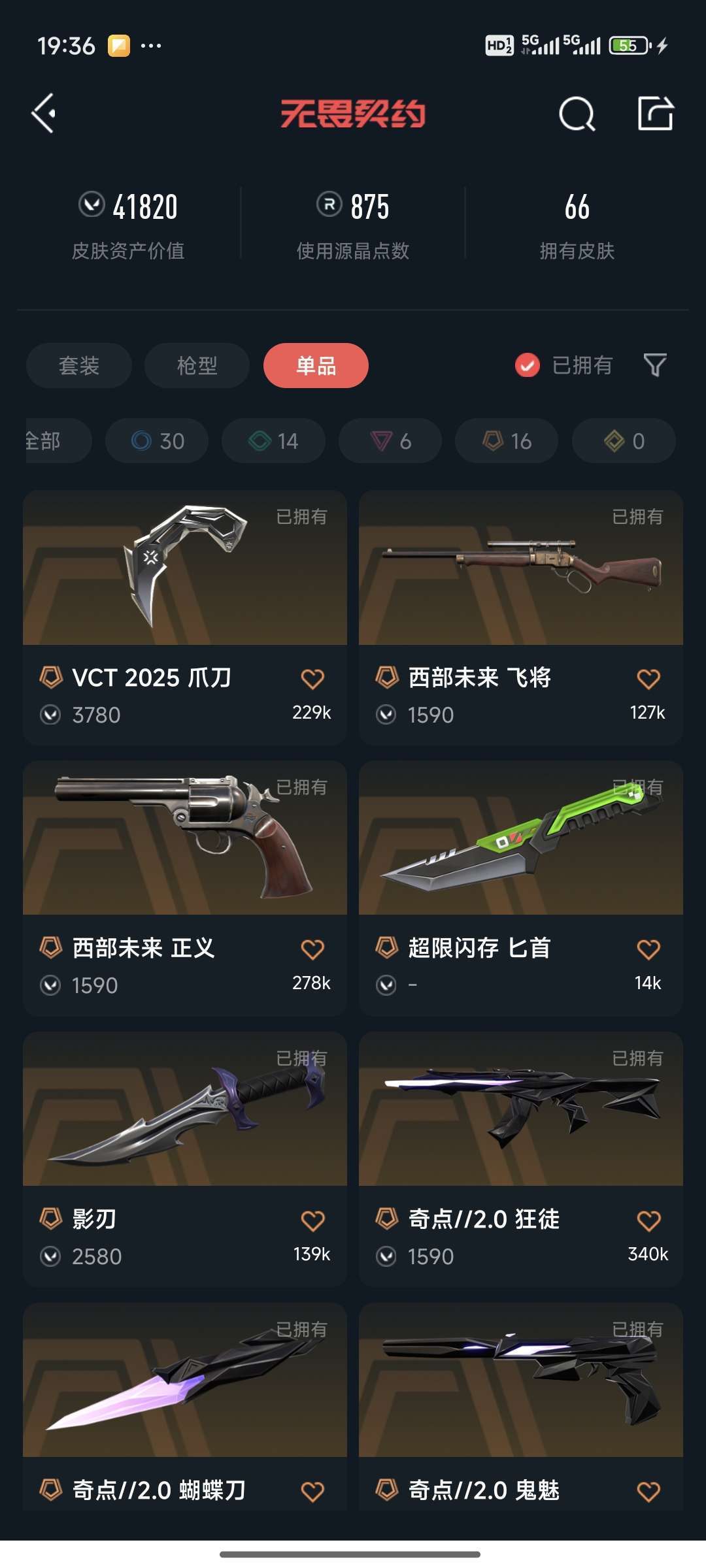Image resolution: width=706 pixels, height=1568 pixels.
Task: Share this skin collection page
Action: [656, 114]
